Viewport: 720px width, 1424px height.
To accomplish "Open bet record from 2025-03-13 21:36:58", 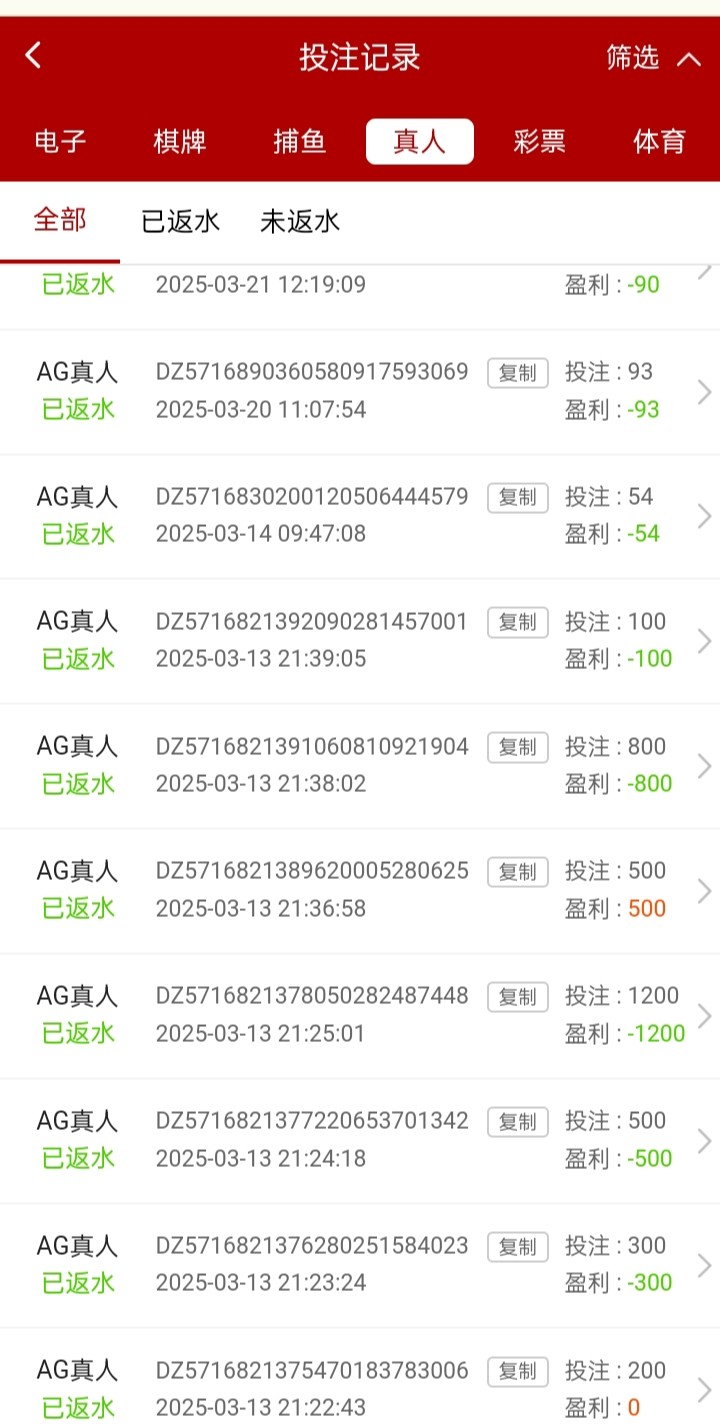I will (360, 890).
